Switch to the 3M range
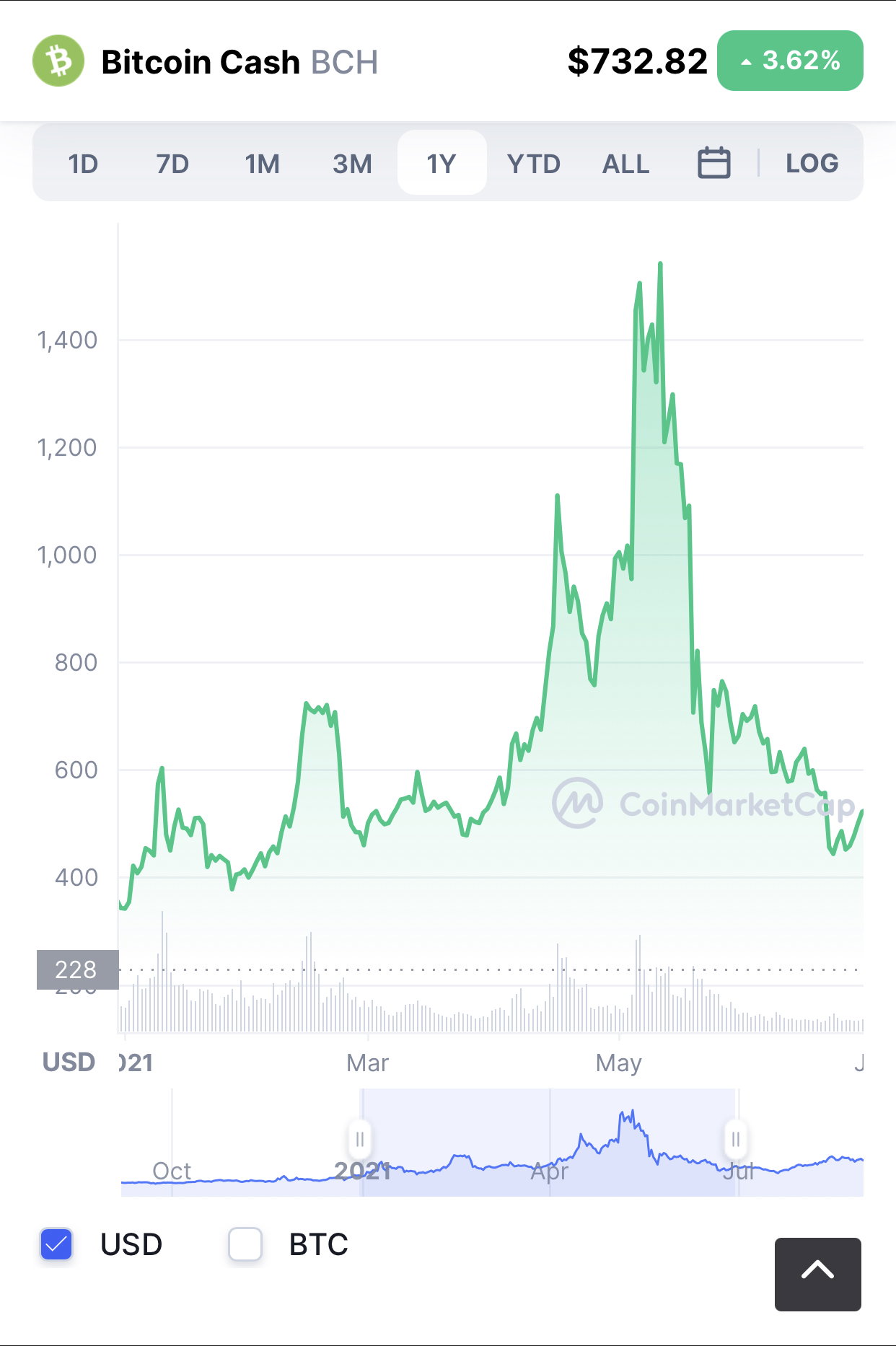Viewport: 896px width, 1346px height. click(352, 164)
